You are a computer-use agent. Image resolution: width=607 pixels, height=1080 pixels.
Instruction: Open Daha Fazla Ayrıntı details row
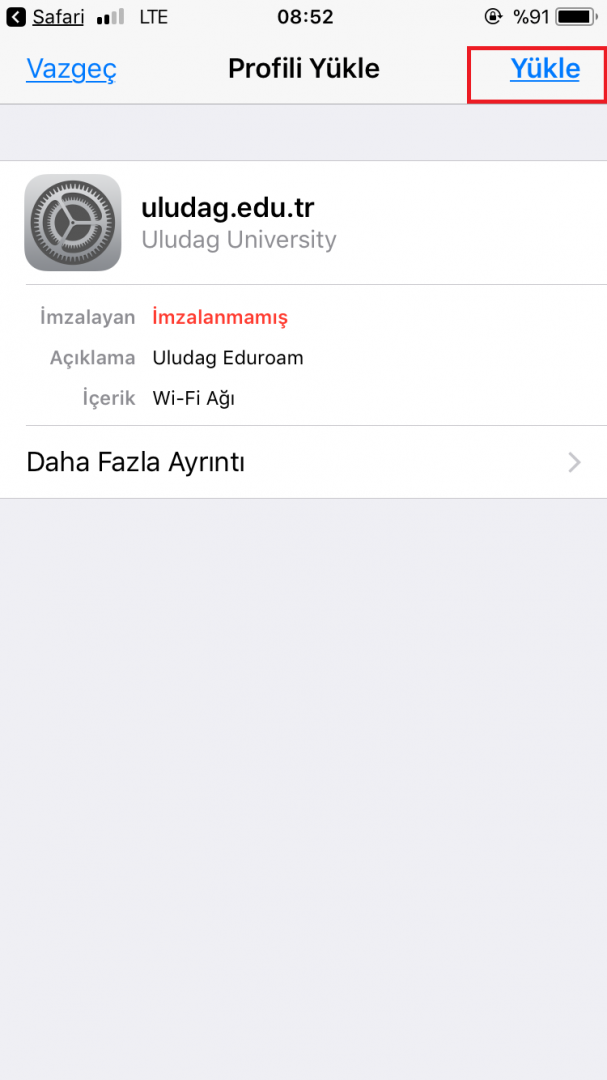tap(303, 462)
